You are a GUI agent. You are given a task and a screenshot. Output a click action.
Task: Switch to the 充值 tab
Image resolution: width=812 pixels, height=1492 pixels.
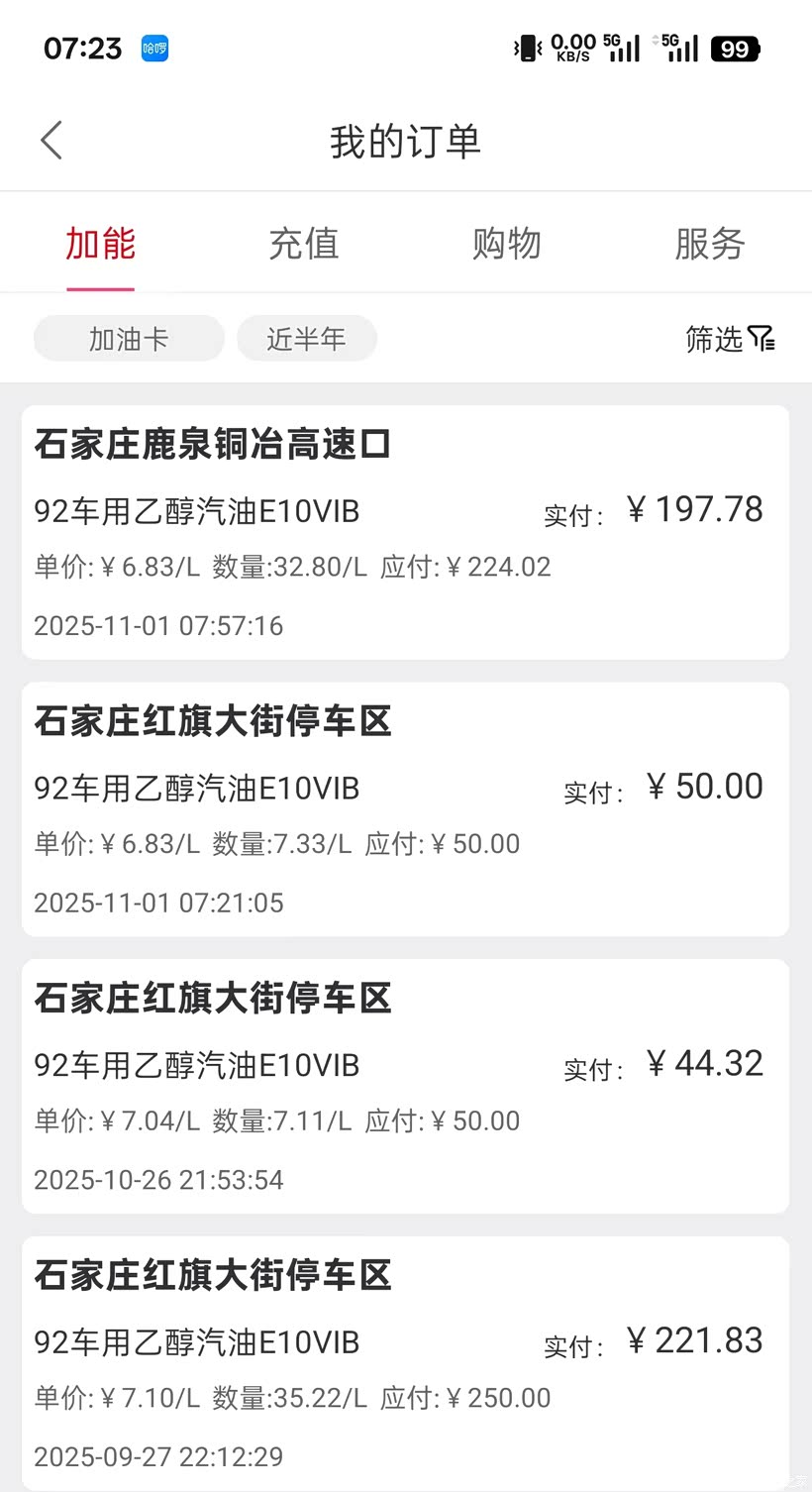click(304, 244)
